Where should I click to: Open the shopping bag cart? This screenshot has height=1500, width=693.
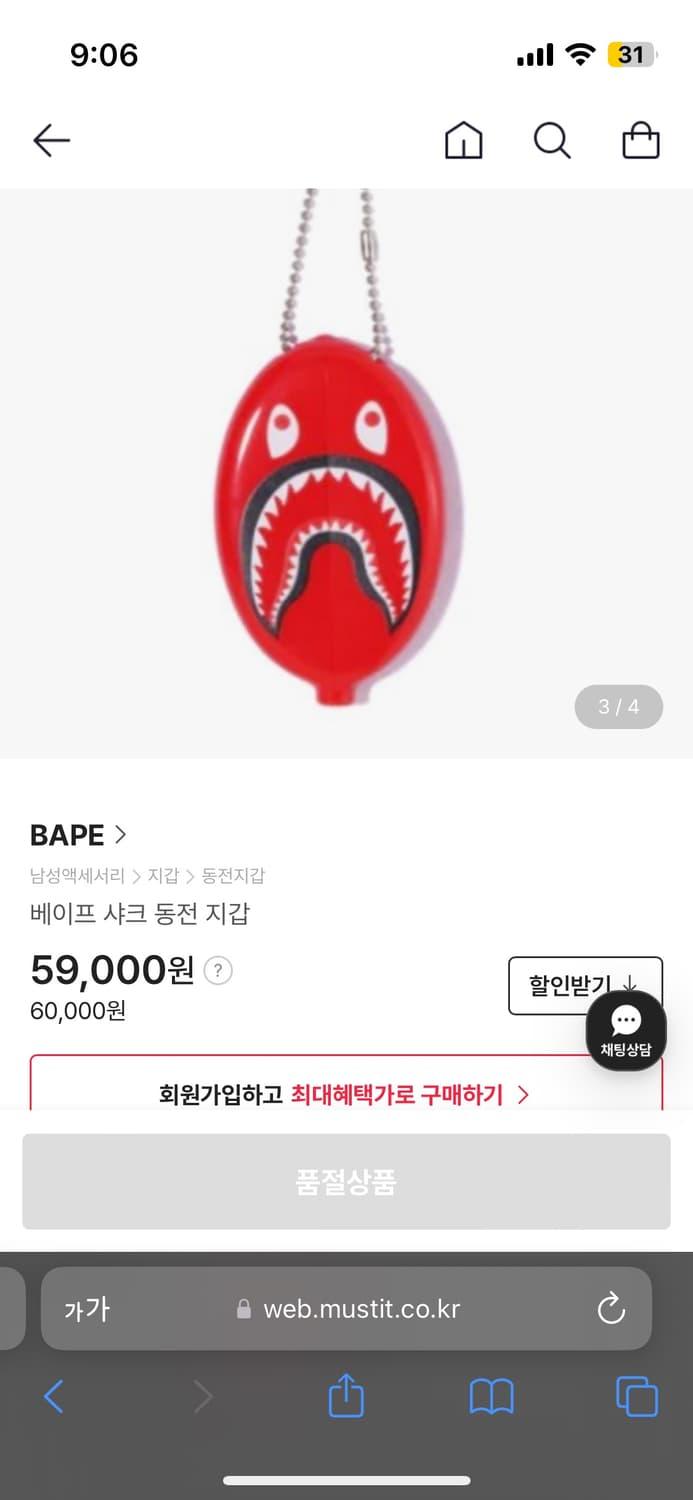click(641, 141)
